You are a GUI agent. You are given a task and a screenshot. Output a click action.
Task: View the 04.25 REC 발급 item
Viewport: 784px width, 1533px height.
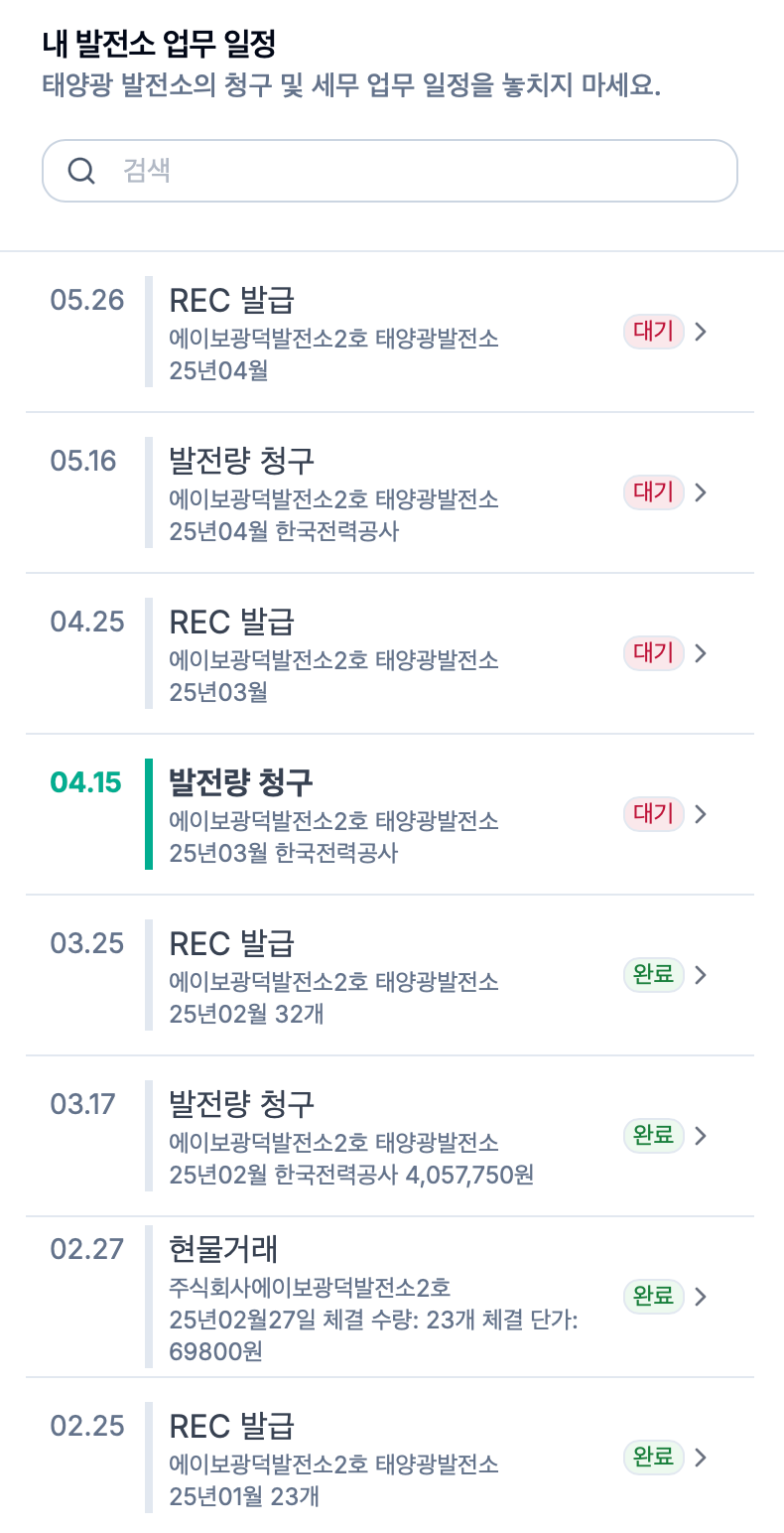point(389,653)
